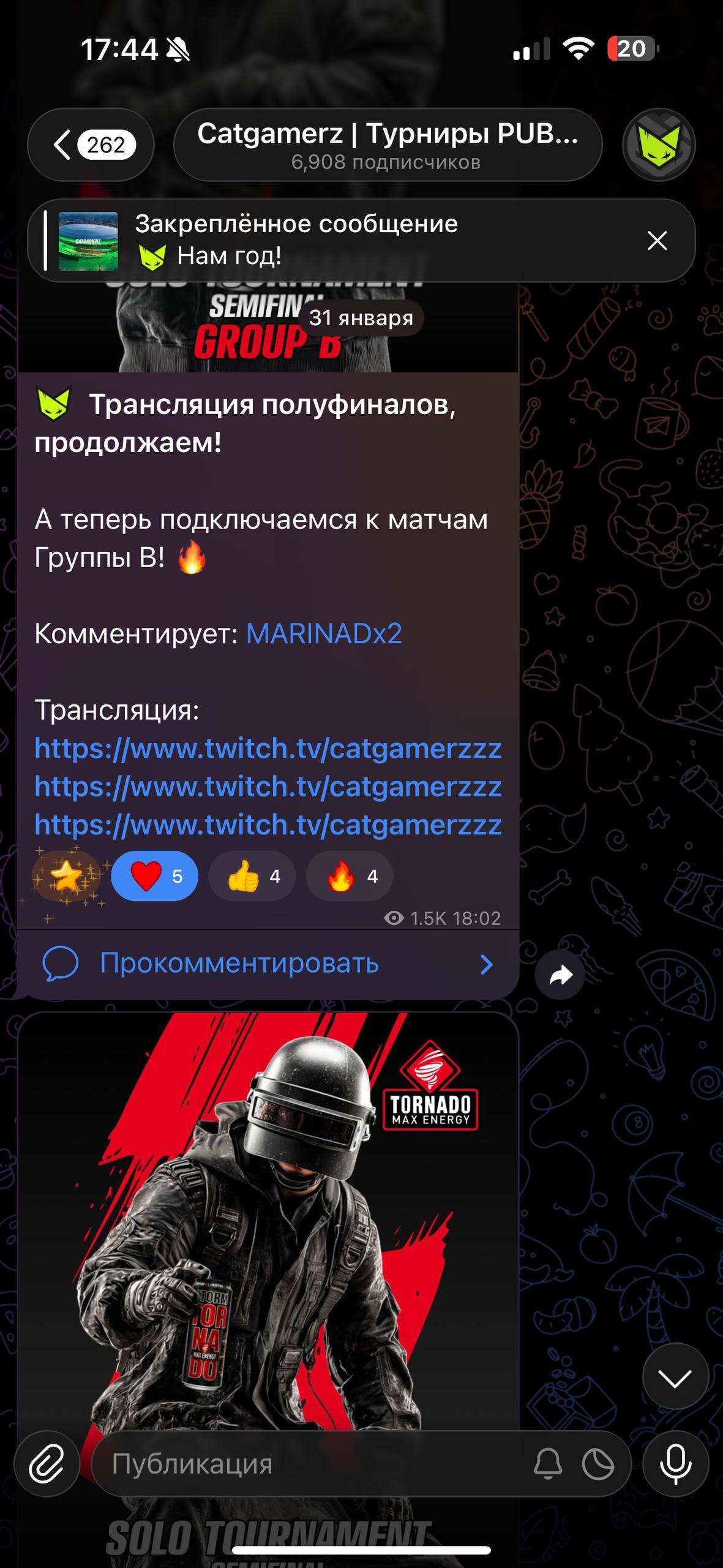The width and height of the screenshot is (723, 1568).
Task: Toggle the heart reaction with 5
Action: coord(155,876)
